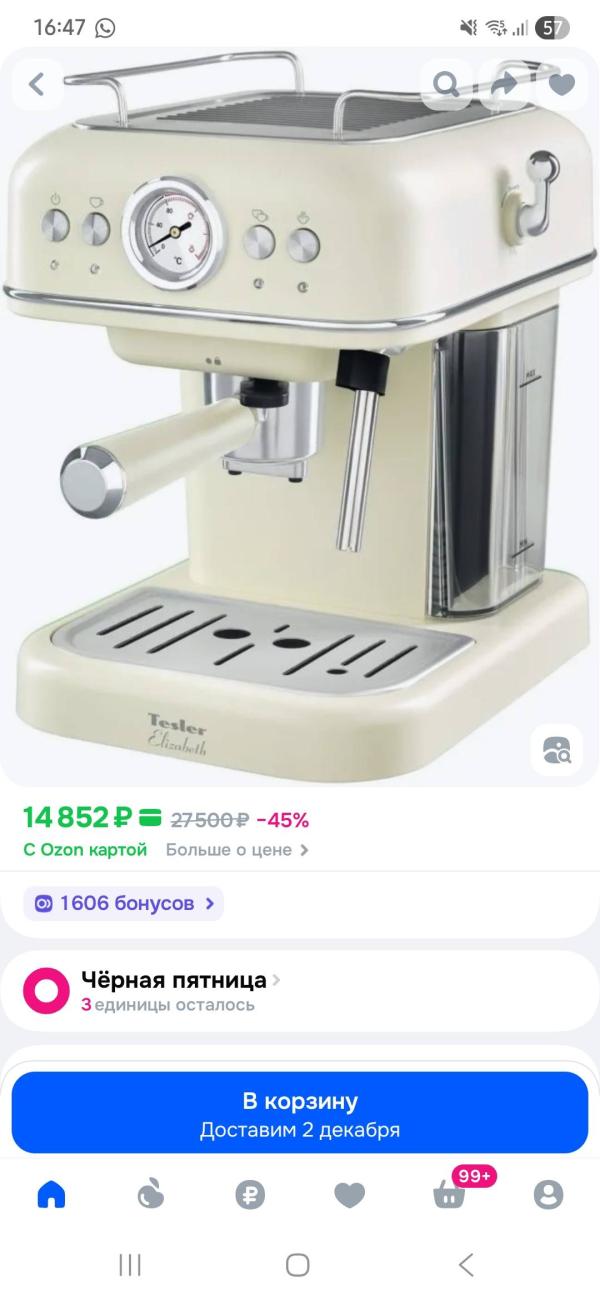Open the Чёрная пятница promotion
The image size is (600, 1299).
click(300, 990)
